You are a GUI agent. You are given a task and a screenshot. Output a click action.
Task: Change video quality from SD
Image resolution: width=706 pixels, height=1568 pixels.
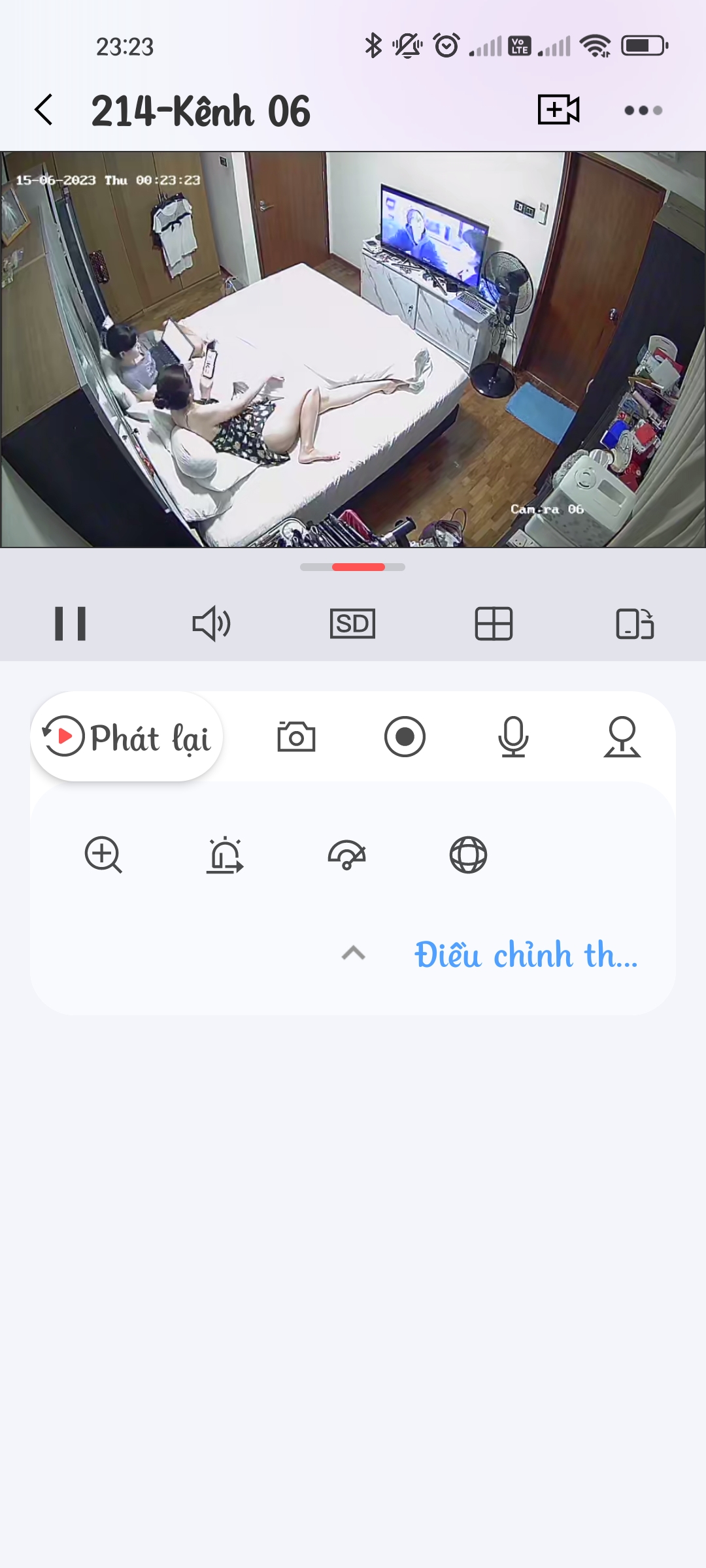[x=352, y=624]
